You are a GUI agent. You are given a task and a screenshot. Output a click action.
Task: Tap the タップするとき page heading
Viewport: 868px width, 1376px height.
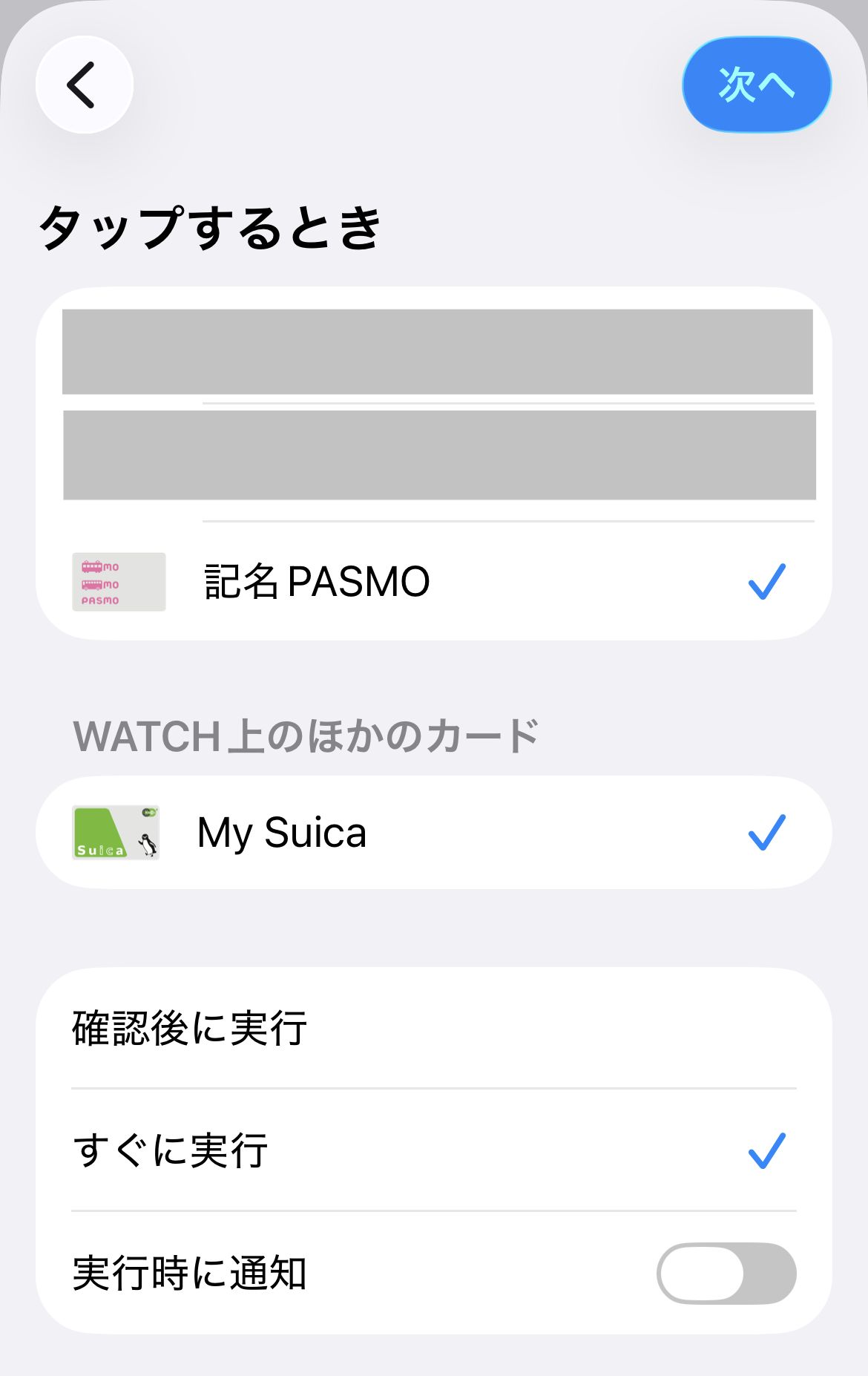pos(211,226)
